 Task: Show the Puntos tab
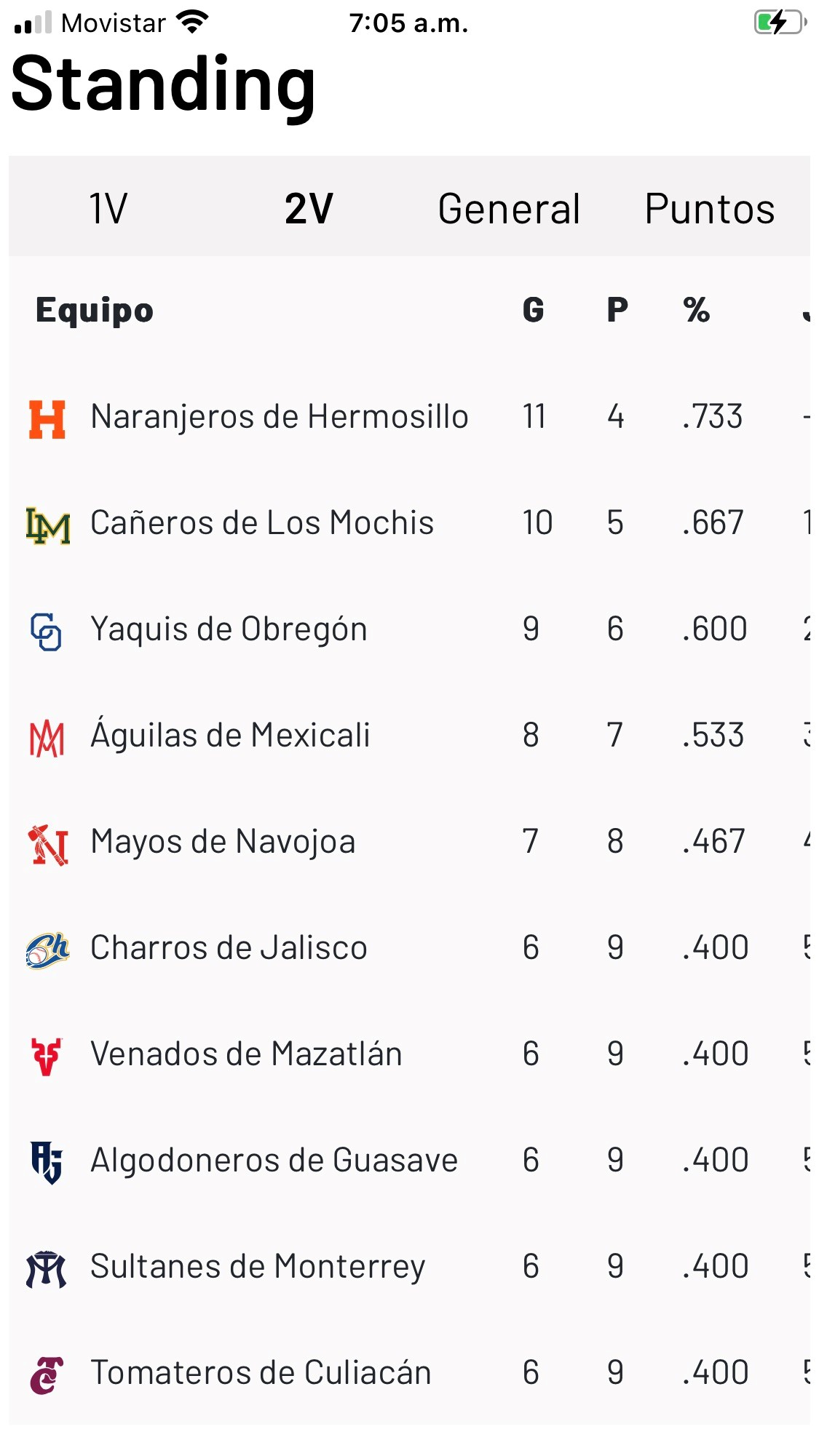click(709, 209)
